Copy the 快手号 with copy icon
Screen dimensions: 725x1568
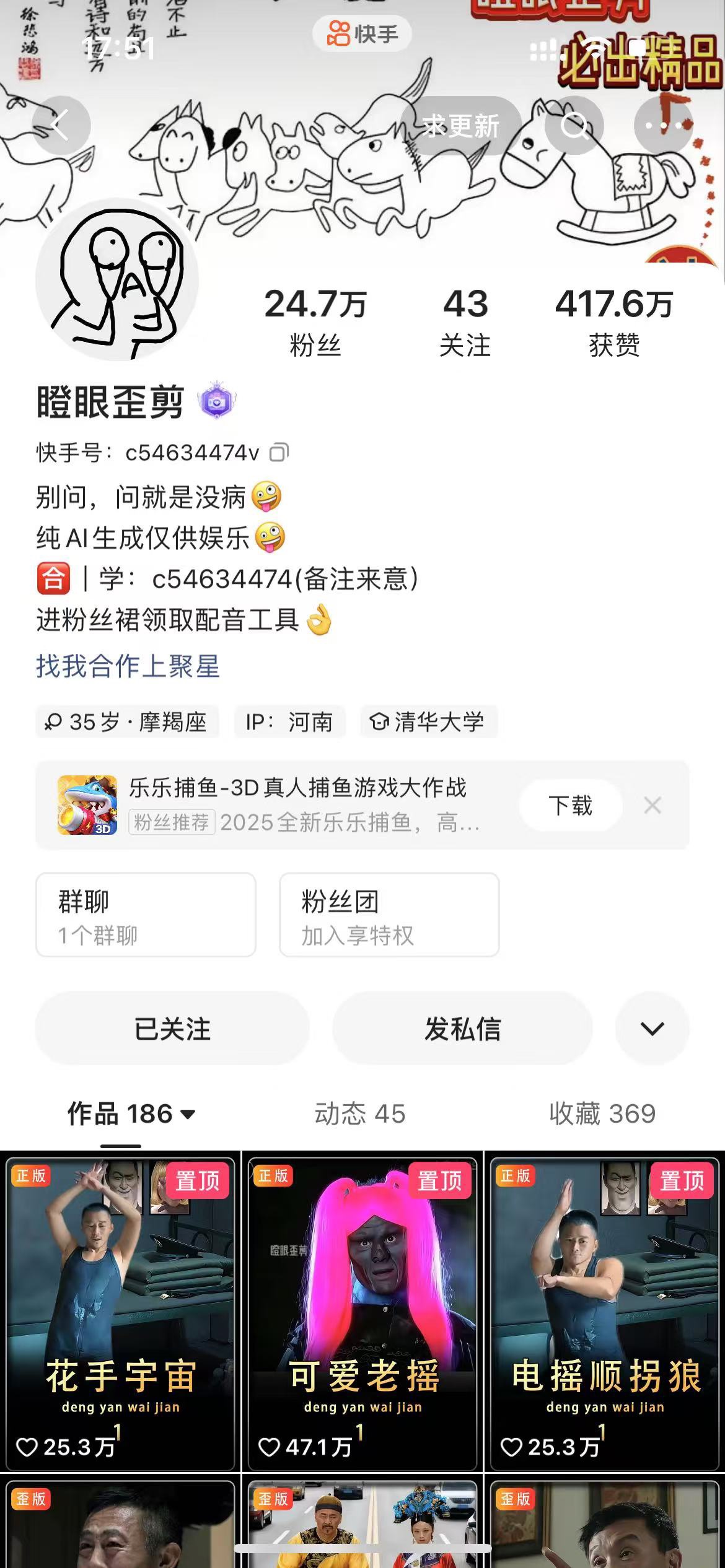tap(279, 453)
